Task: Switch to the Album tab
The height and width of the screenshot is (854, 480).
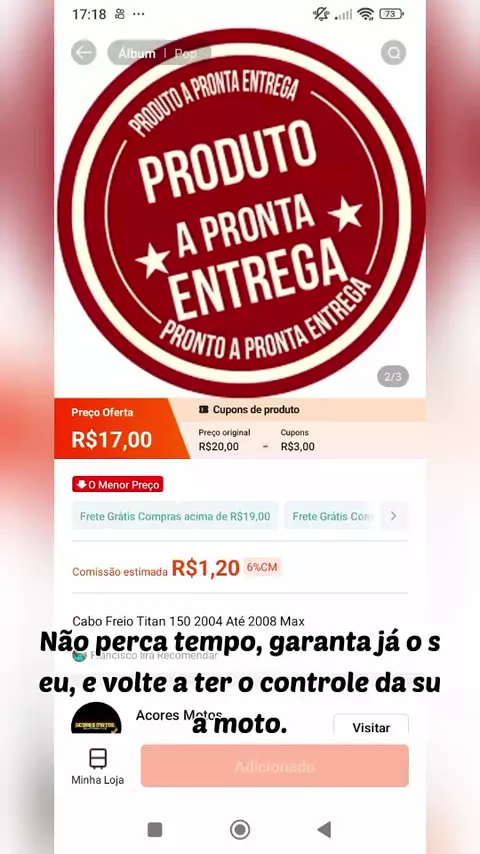Action: tap(137, 53)
